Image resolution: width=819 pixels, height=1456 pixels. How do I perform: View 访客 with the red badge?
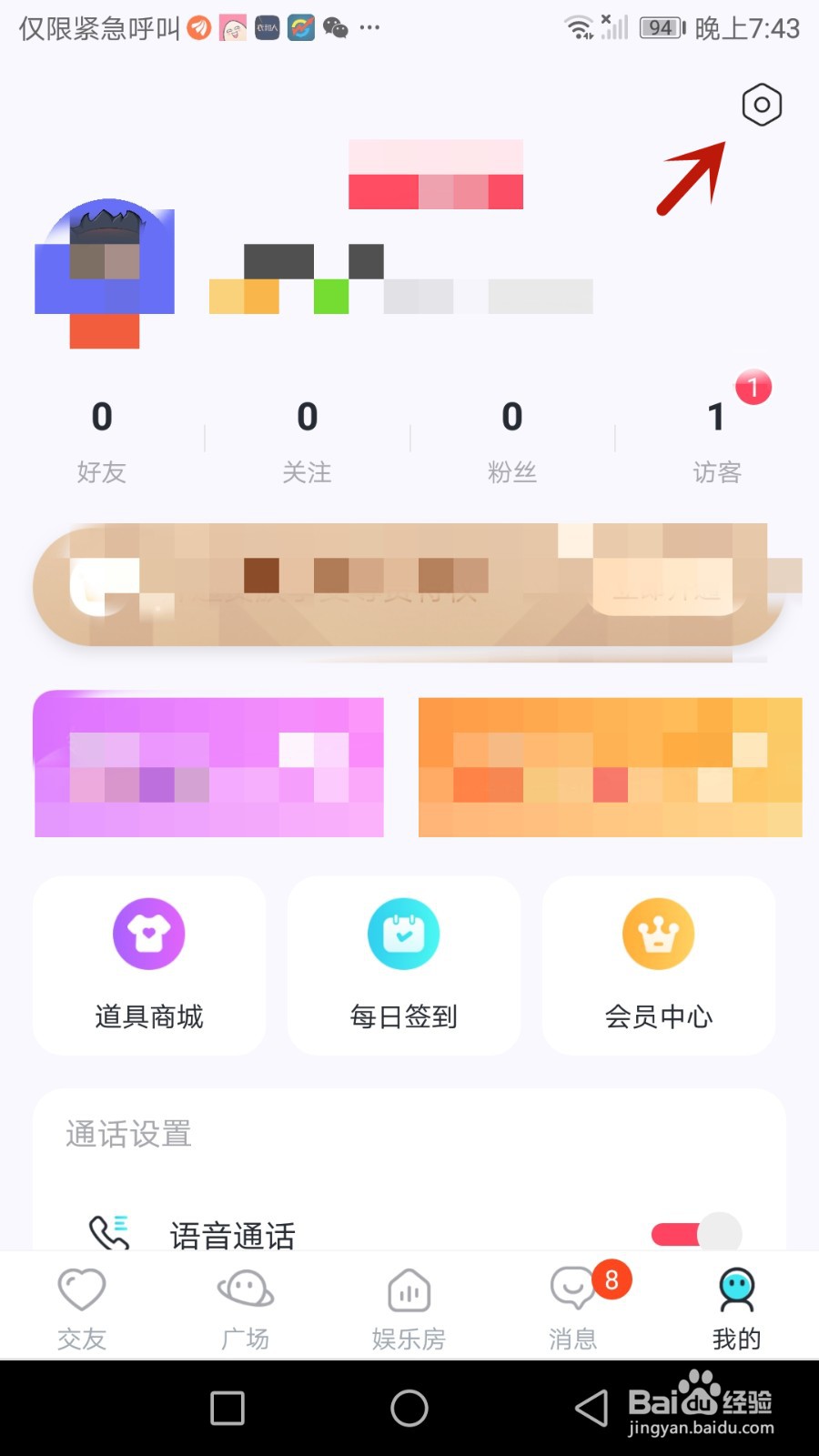click(x=715, y=441)
